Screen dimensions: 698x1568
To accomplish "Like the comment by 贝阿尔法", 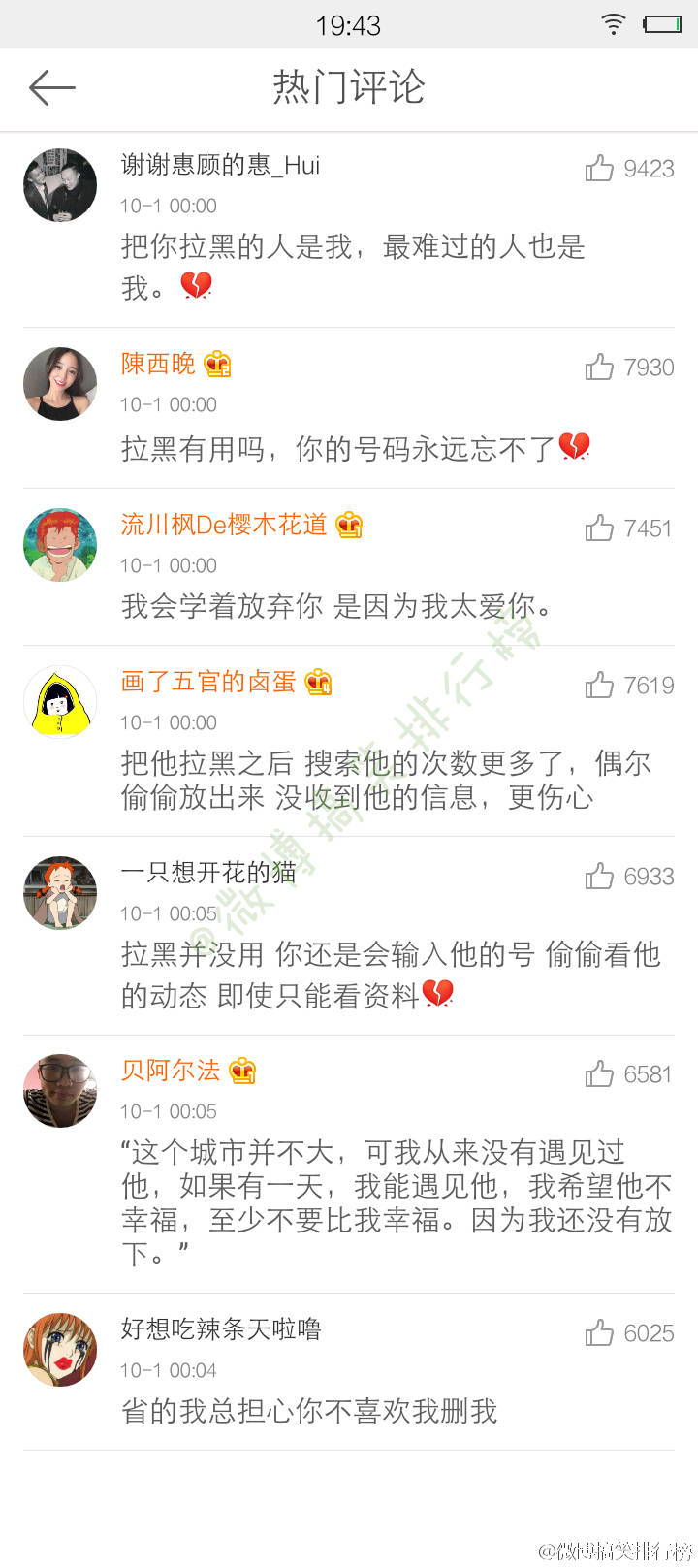I will (600, 1074).
